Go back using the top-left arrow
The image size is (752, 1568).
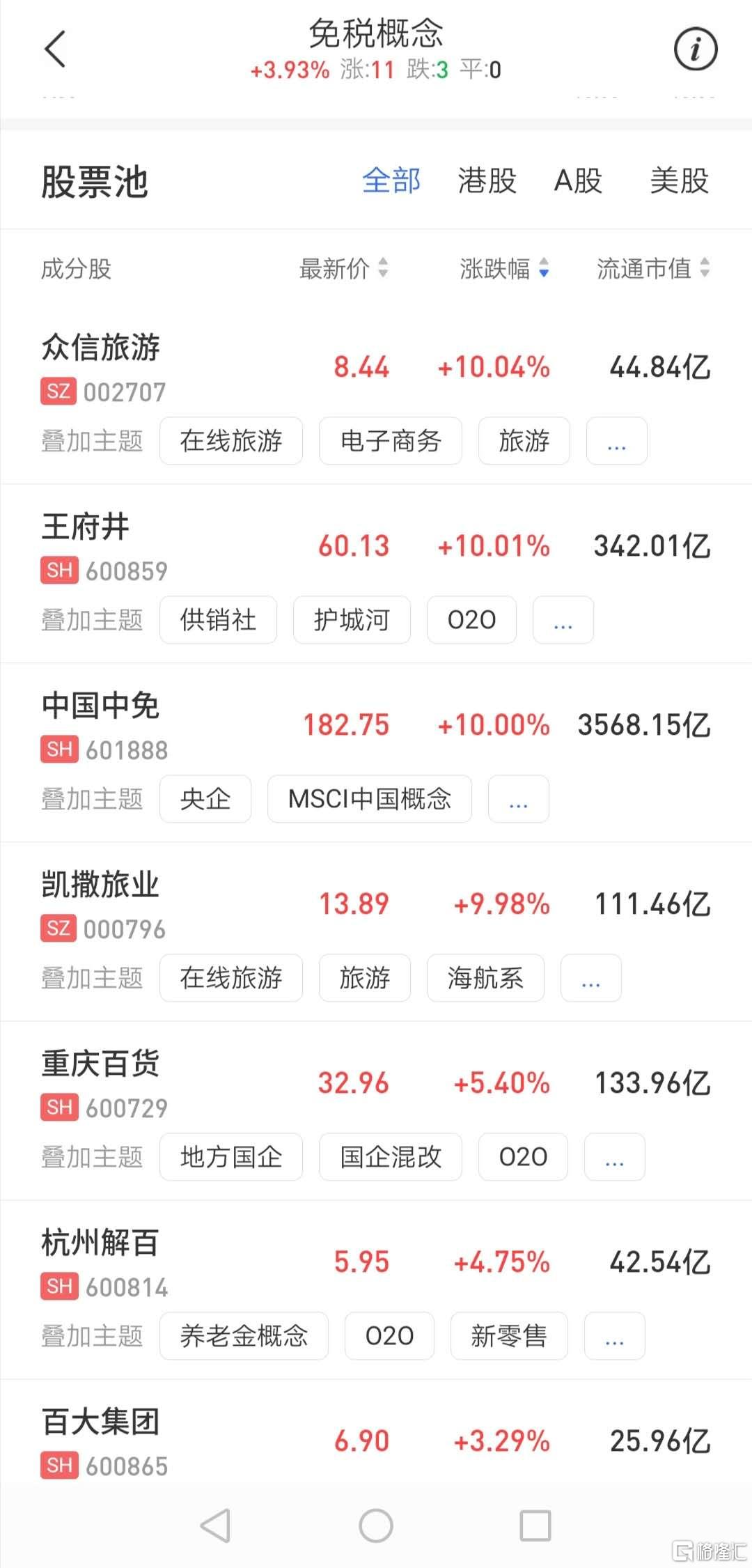pyautogui.click(x=54, y=49)
